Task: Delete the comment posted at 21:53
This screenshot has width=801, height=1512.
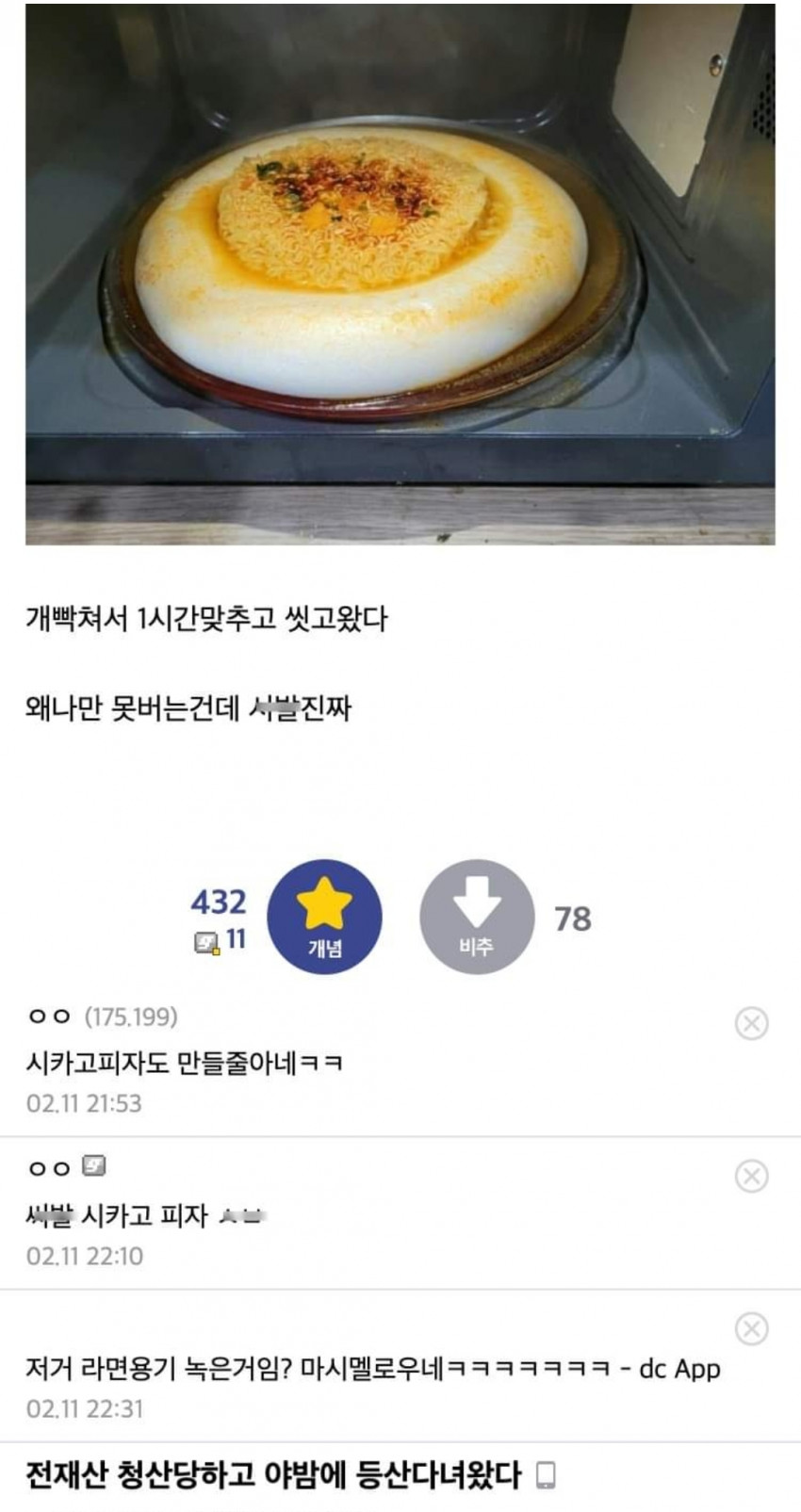Action: click(x=751, y=1023)
